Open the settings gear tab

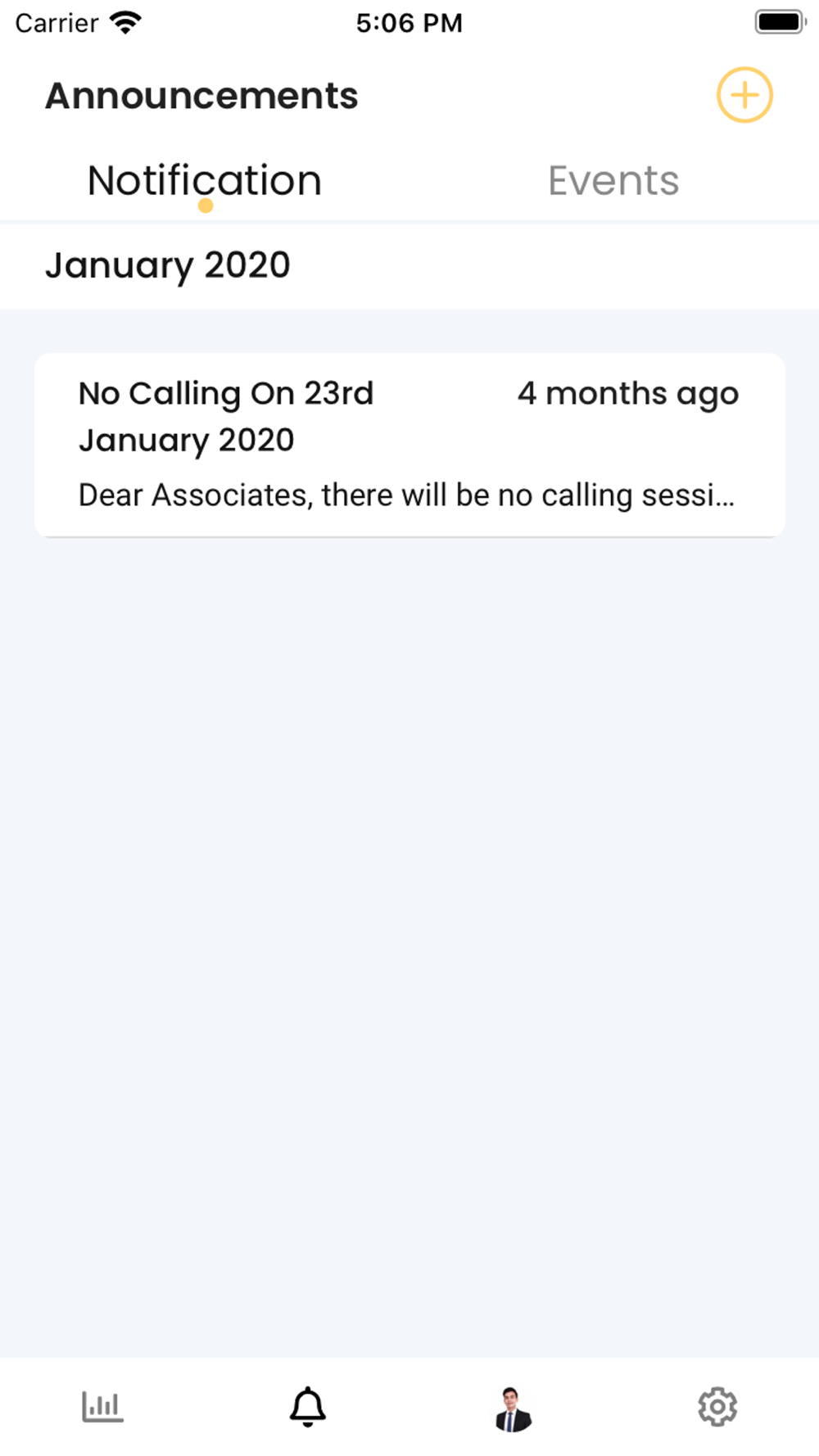pos(717,1407)
